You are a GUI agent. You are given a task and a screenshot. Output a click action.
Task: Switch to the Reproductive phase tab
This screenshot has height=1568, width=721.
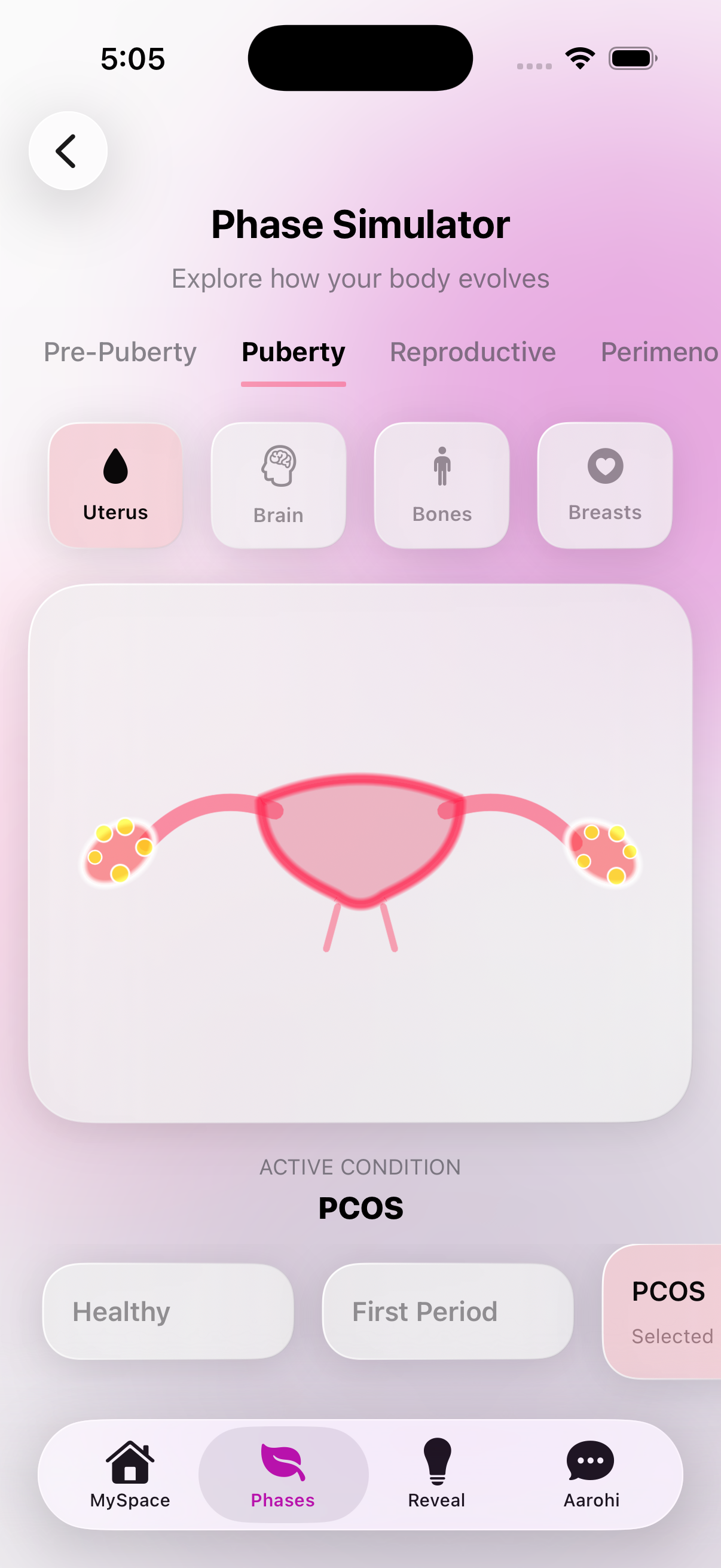pyautogui.click(x=473, y=352)
